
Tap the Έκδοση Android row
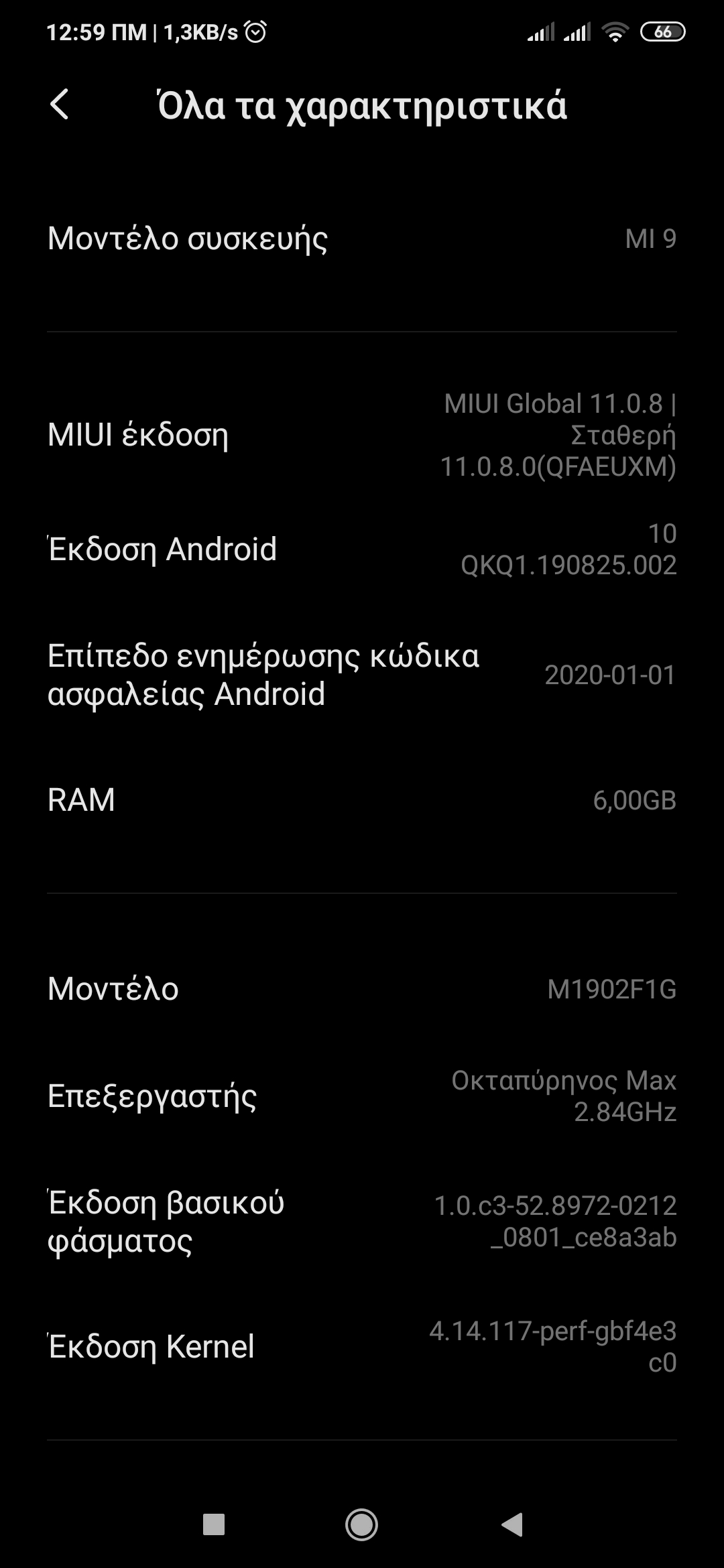point(362,549)
